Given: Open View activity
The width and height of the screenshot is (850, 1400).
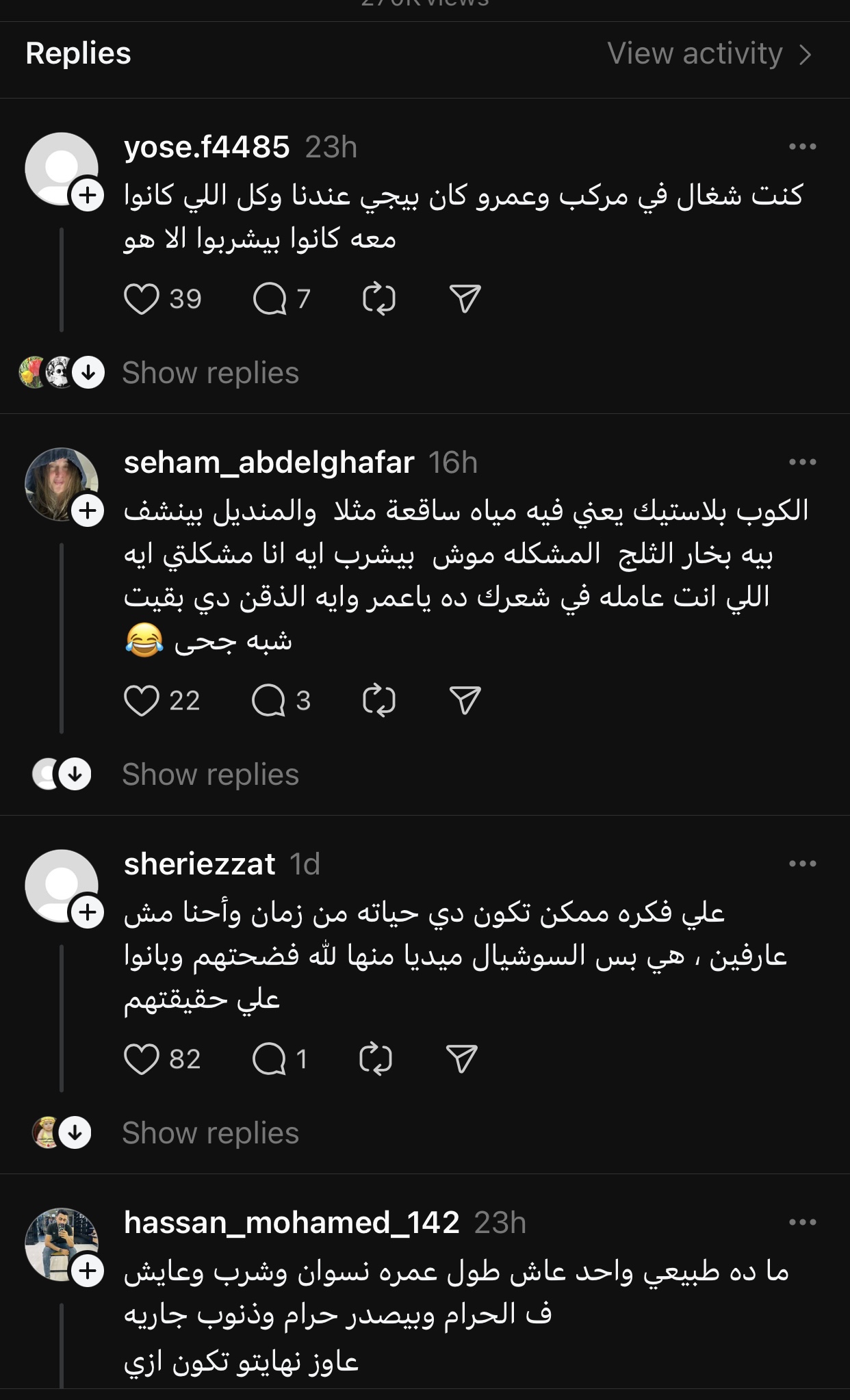Looking at the screenshot, I should [709, 53].
